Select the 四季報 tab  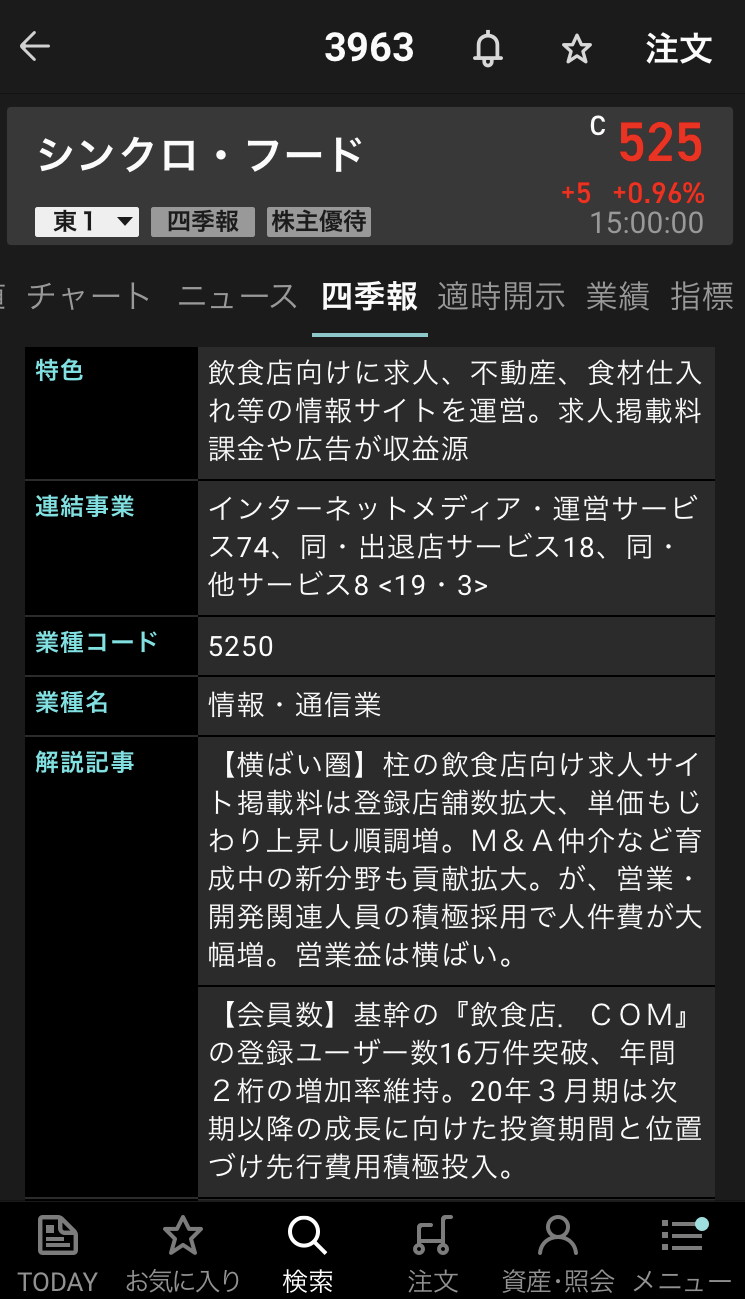(369, 296)
